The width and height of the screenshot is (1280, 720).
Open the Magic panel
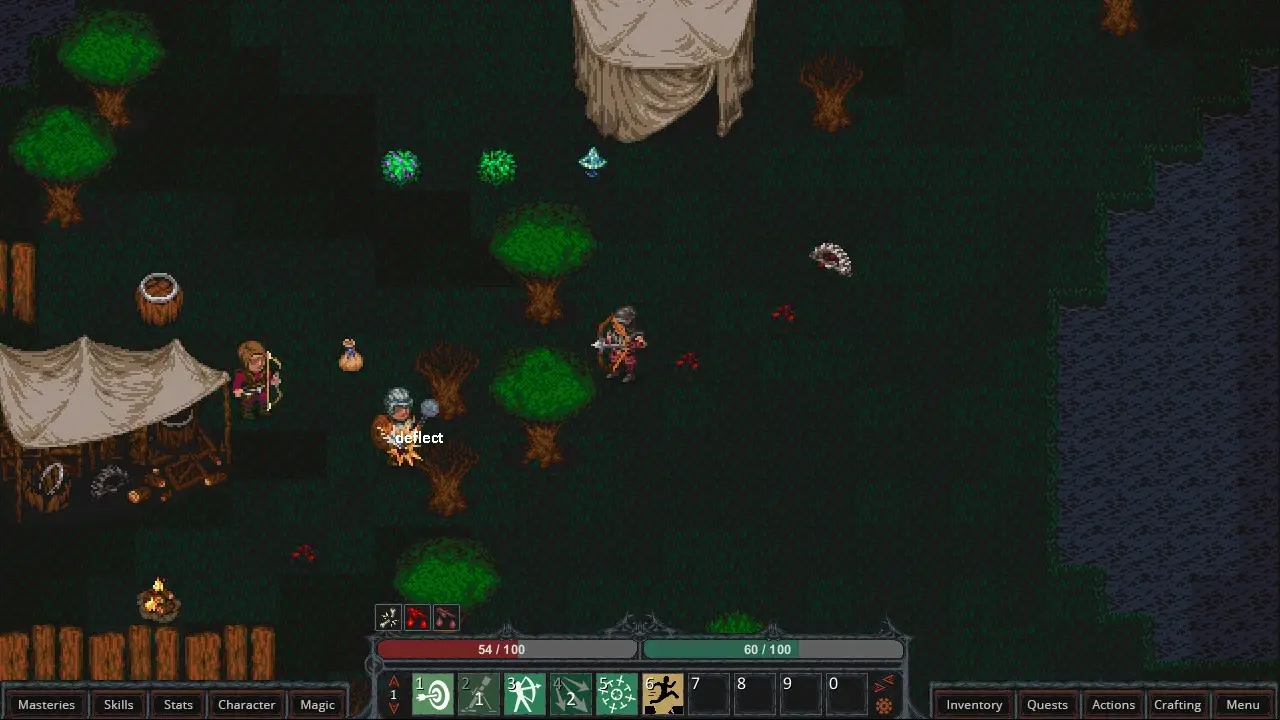(317, 704)
